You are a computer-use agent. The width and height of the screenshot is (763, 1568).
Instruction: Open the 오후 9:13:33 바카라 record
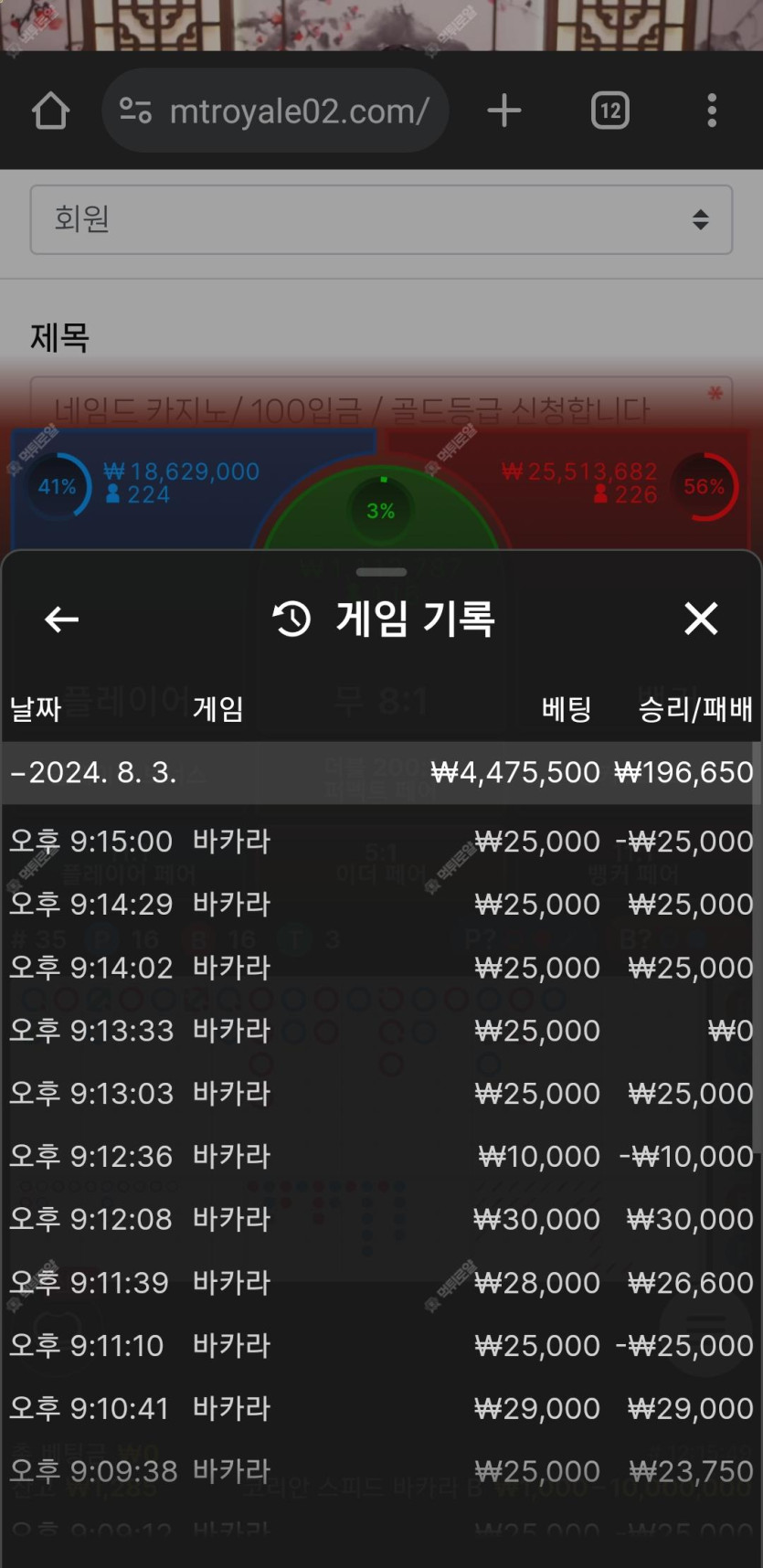pos(379,1031)
